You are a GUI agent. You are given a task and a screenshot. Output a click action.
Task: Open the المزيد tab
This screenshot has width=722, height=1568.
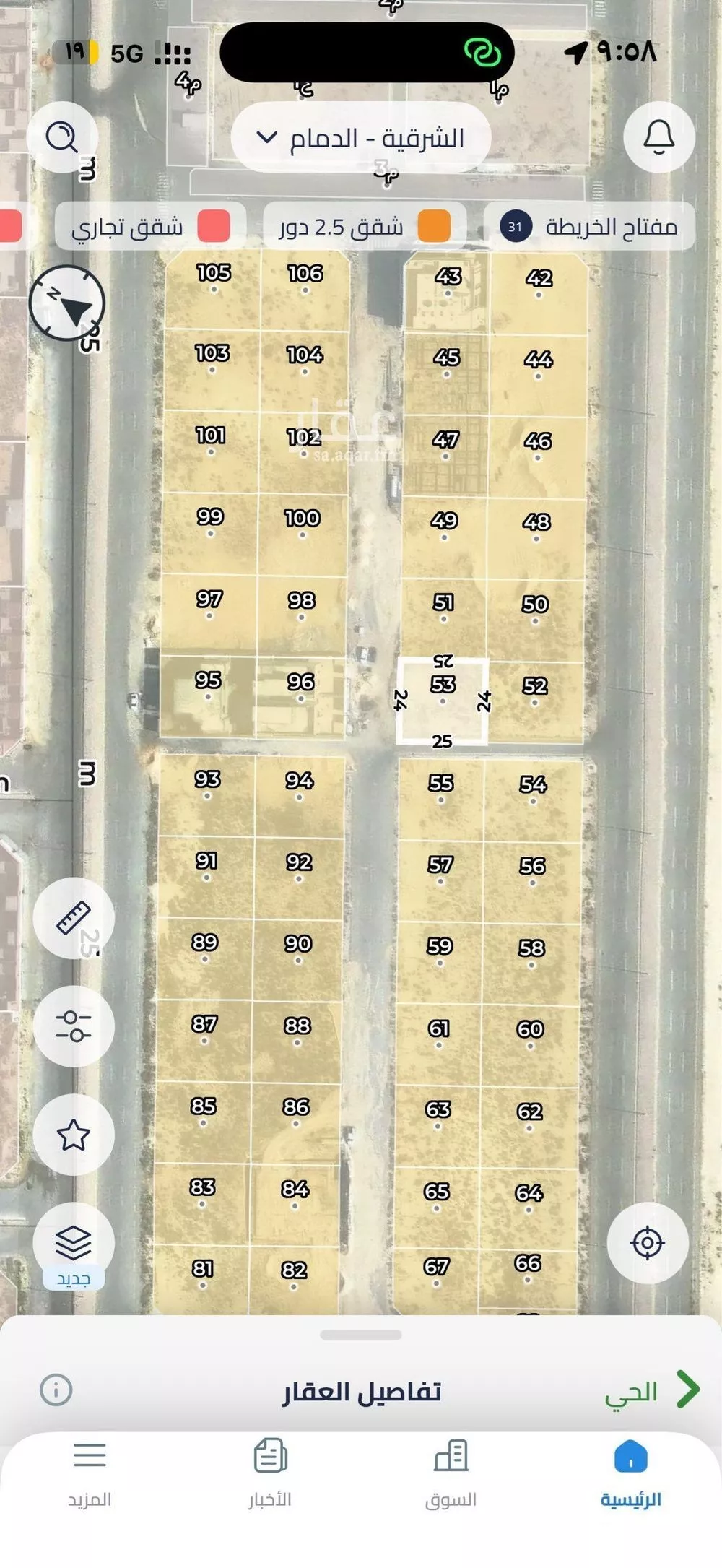[x=90, y=1473]
